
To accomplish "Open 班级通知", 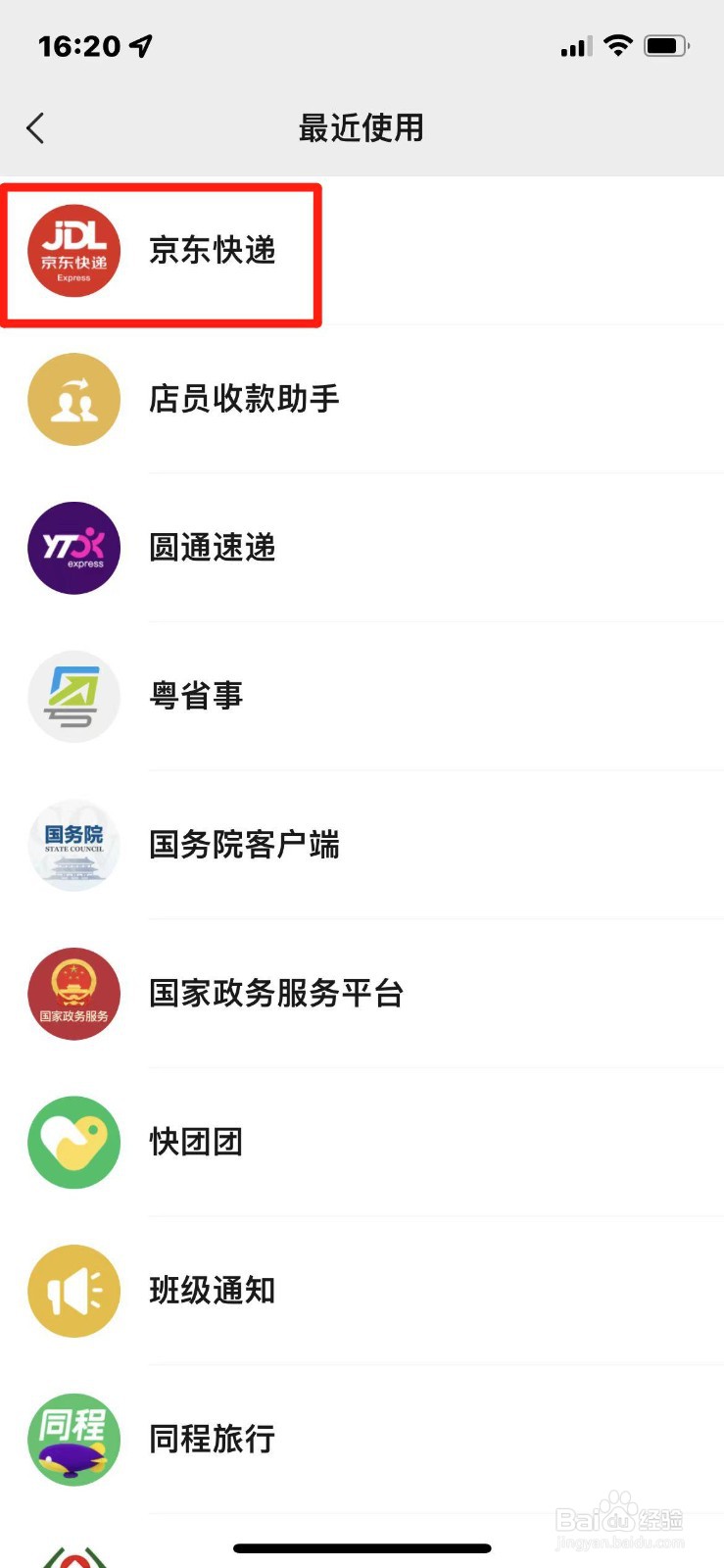I will tap(362, 1291).
